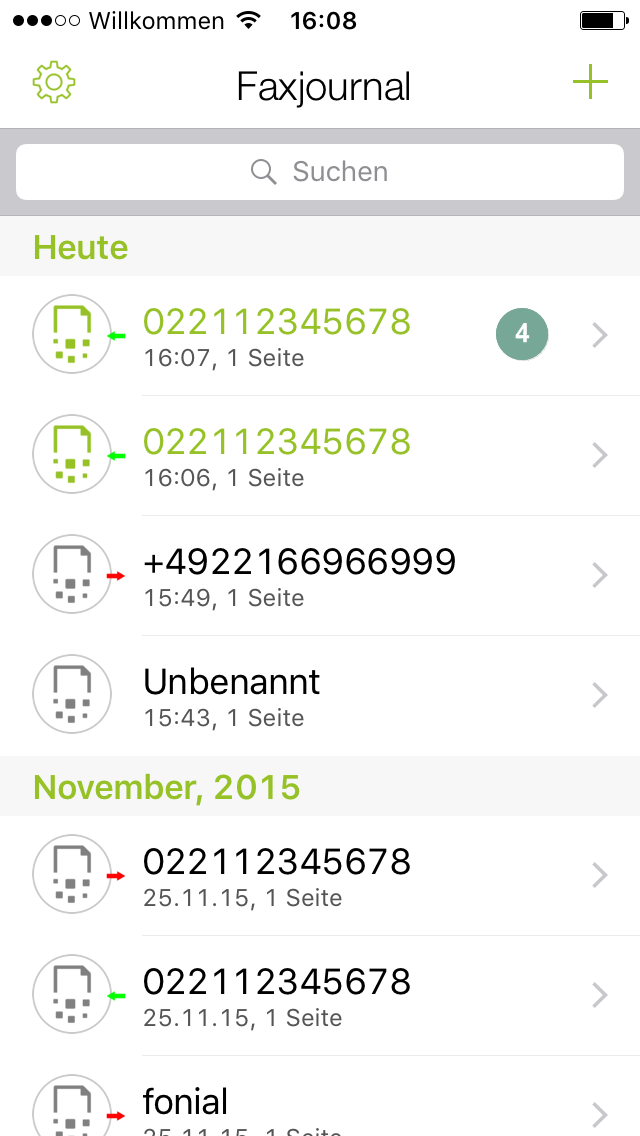
Task: Open the 16:07 fax from 022112345678
Action: point(320,335)
